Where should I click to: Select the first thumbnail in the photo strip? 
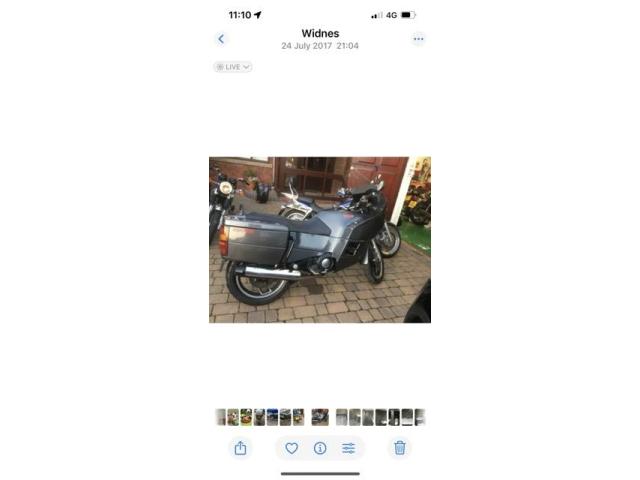(221, 417)
